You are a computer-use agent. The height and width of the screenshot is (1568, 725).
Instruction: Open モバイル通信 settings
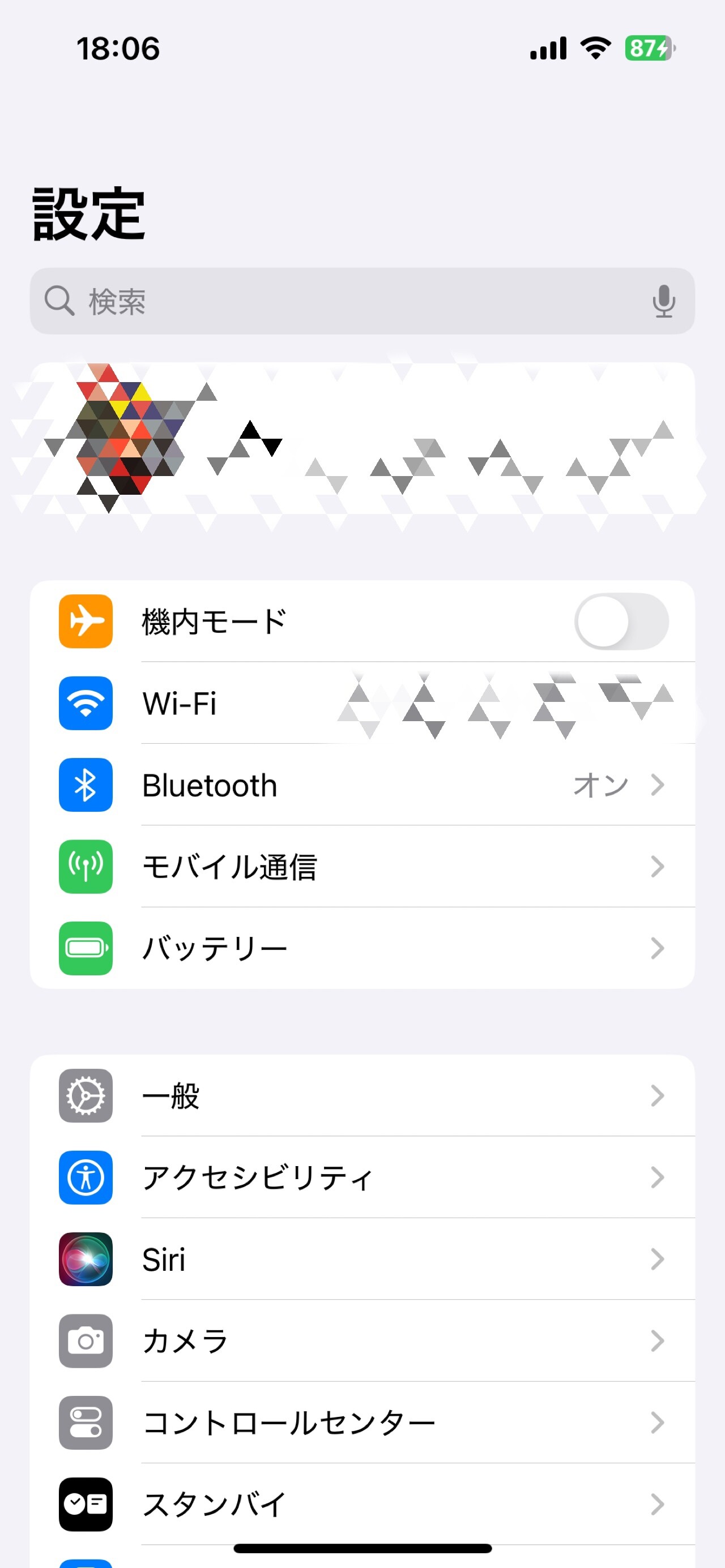[x=362, y=867]
